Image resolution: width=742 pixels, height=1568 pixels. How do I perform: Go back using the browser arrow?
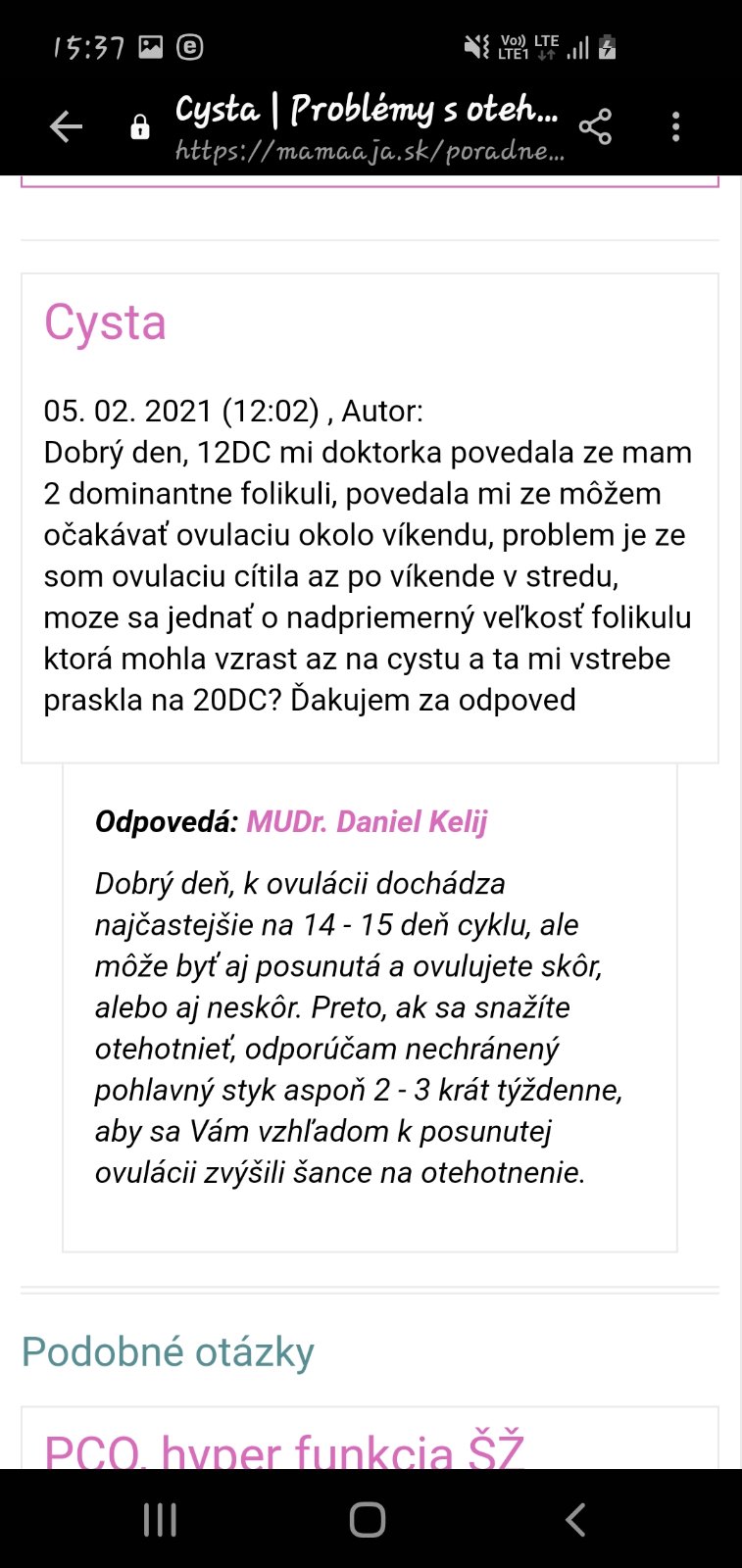(66, 126)
